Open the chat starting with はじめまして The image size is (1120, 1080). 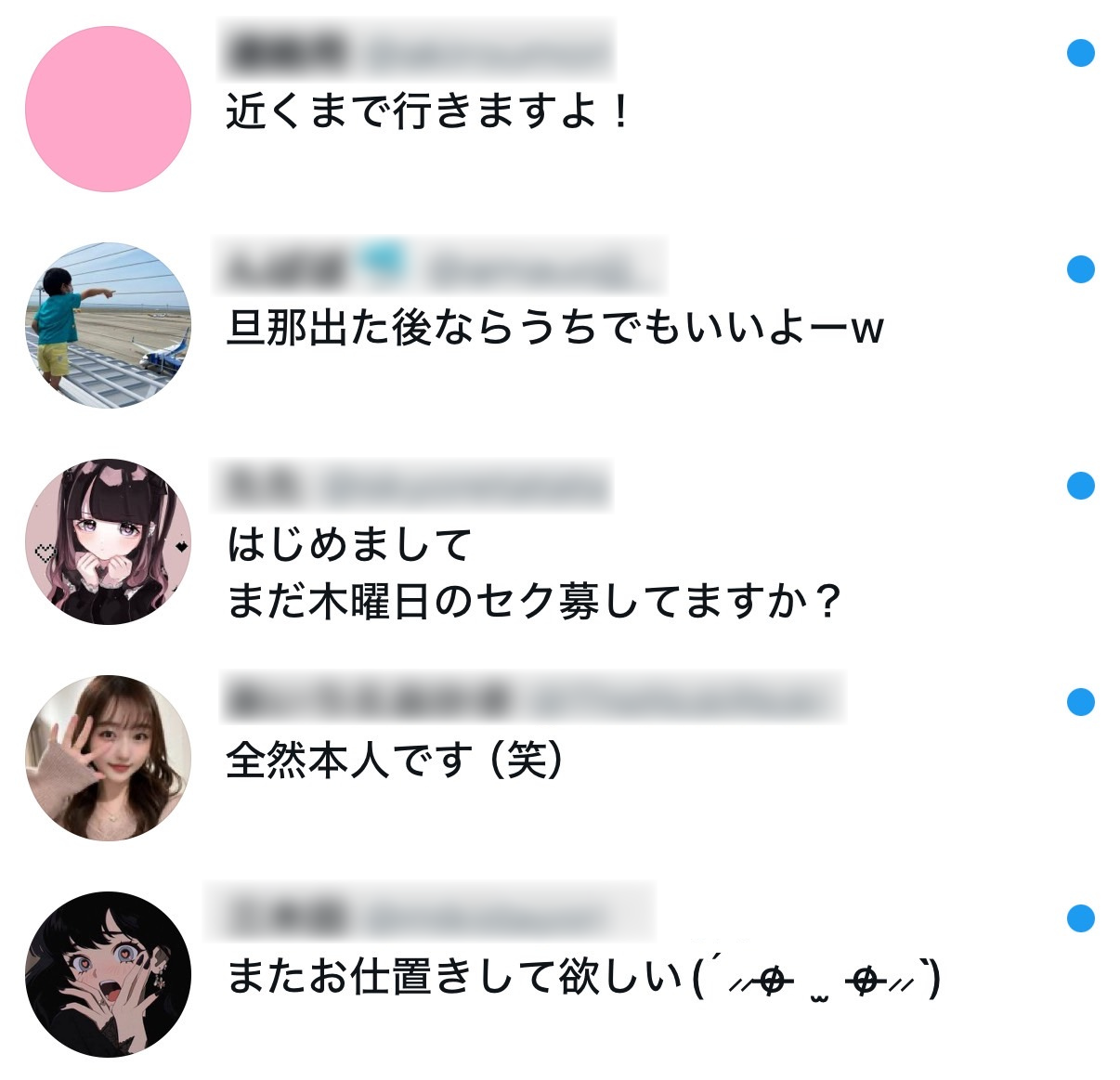tap(533, 573)
